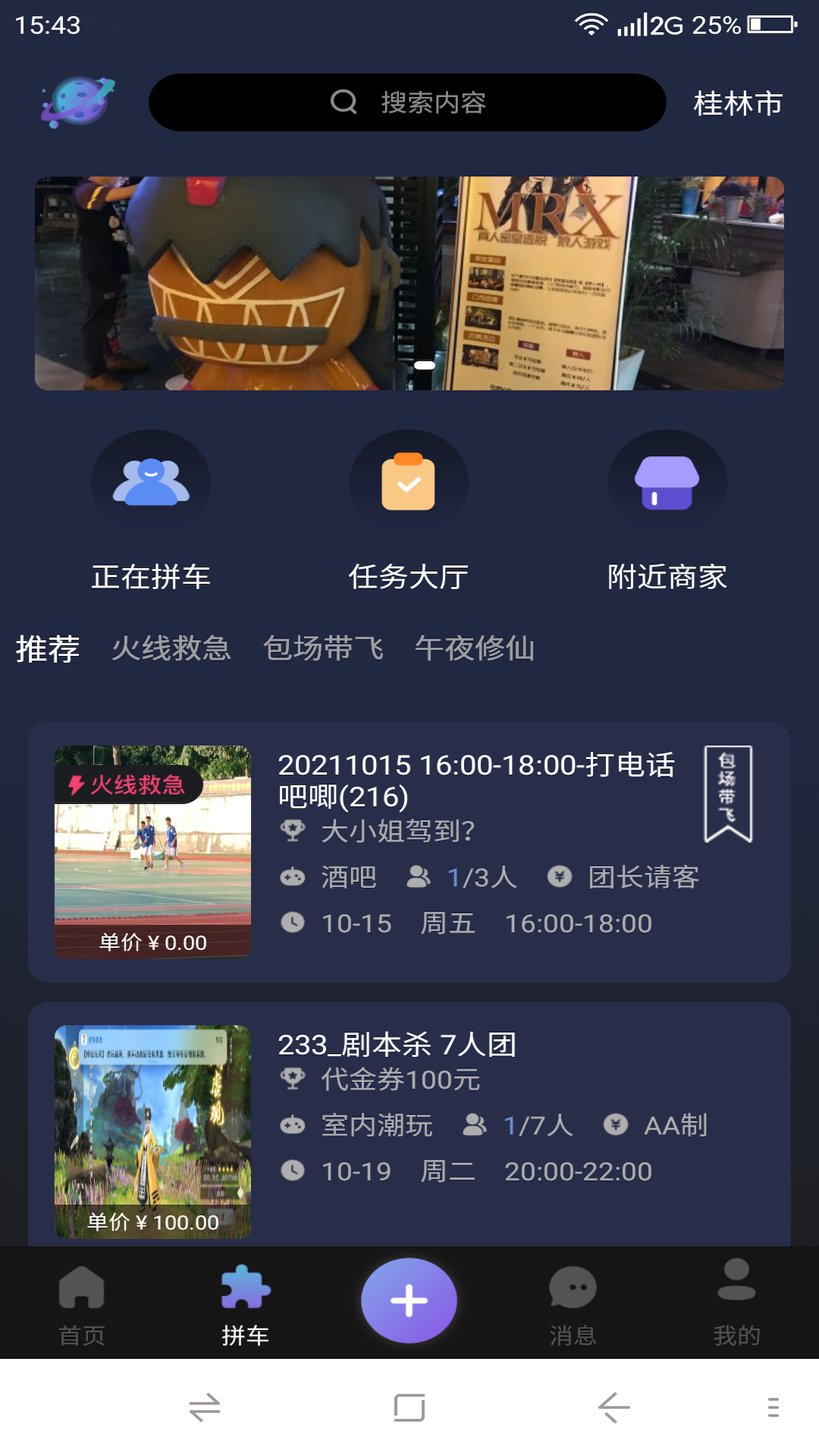The height and width of the screenshot is (1456, 819).
Task: Change the city from 桂林市
Action: pos(737,103)
